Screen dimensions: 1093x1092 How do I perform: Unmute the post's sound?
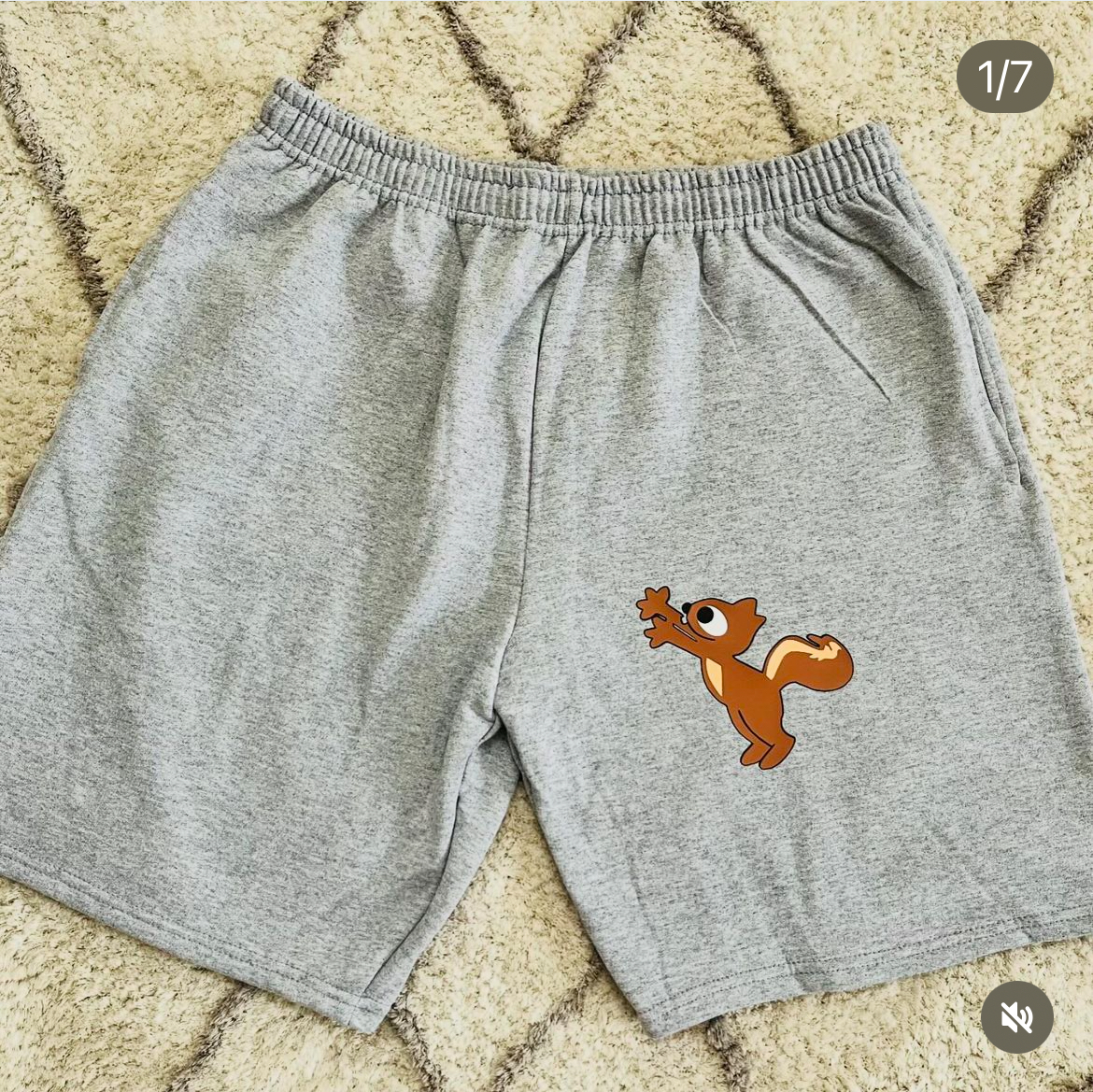(1016, 1016)
